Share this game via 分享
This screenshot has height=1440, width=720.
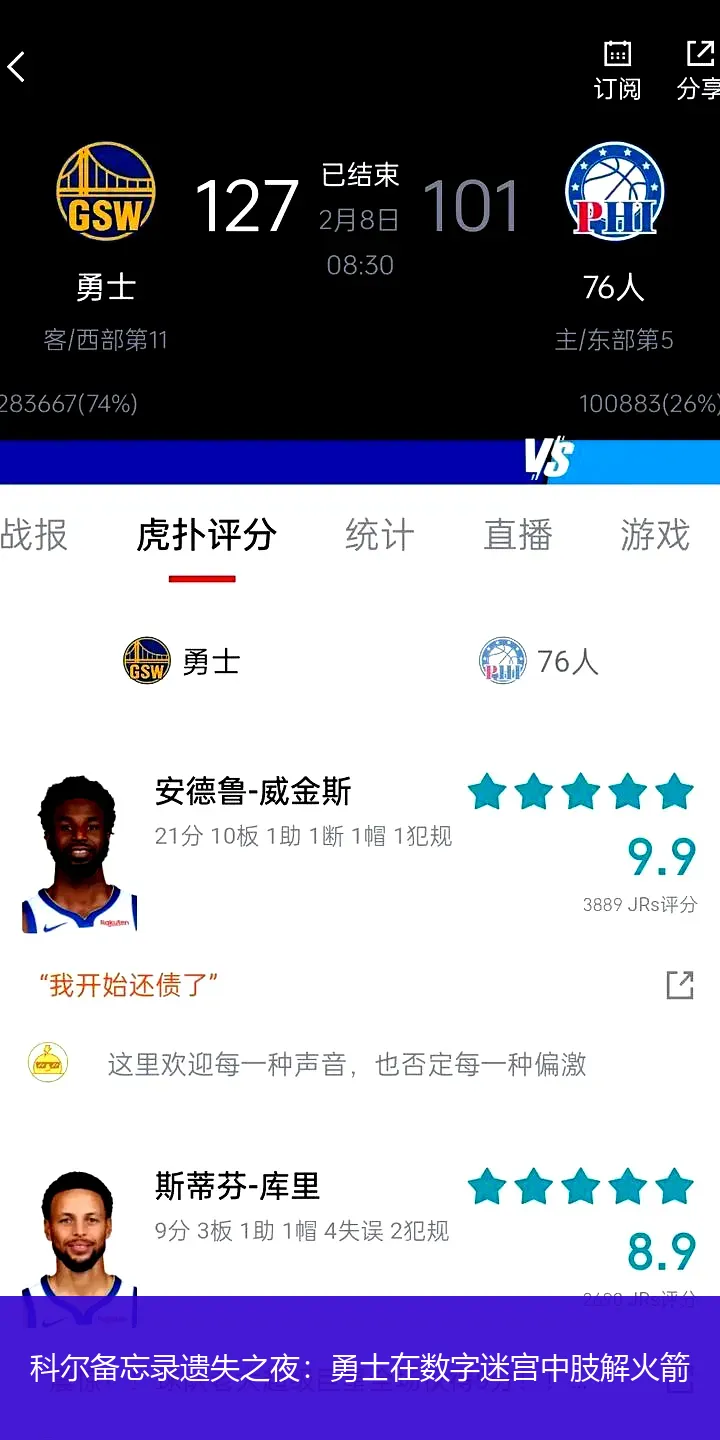click(699, 70)
